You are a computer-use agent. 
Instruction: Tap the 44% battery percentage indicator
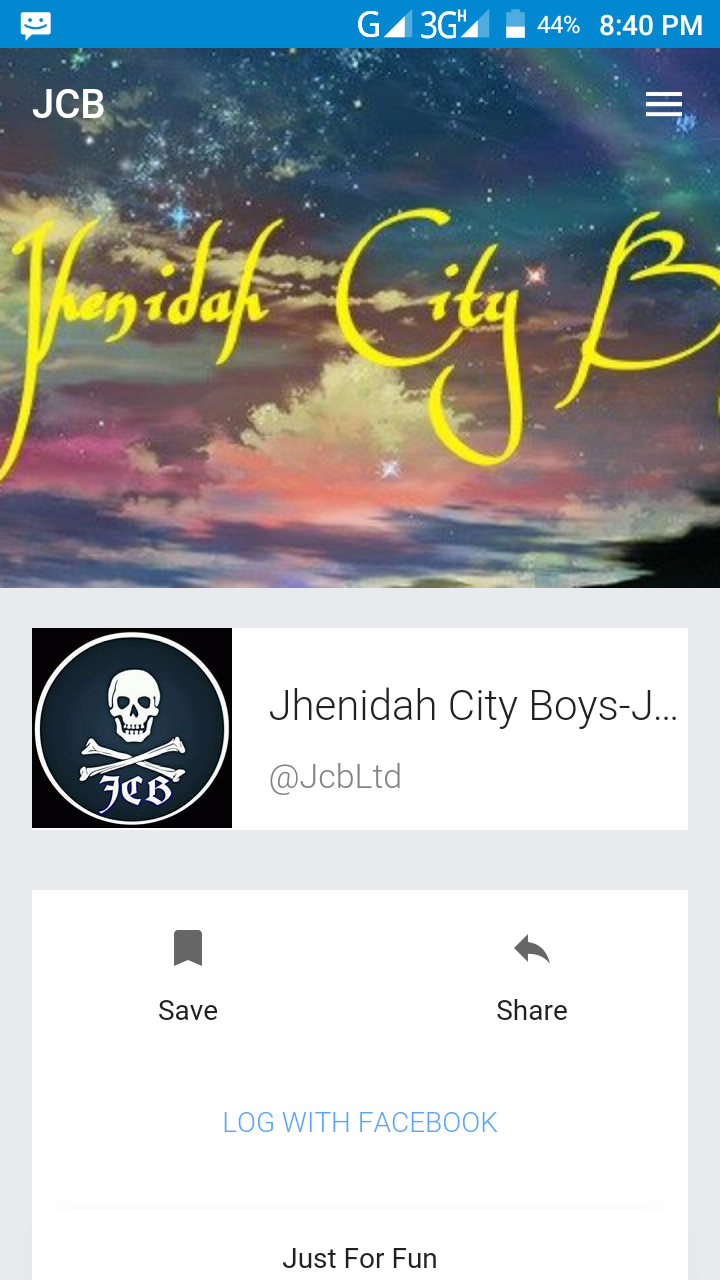[x=556, y=24]
